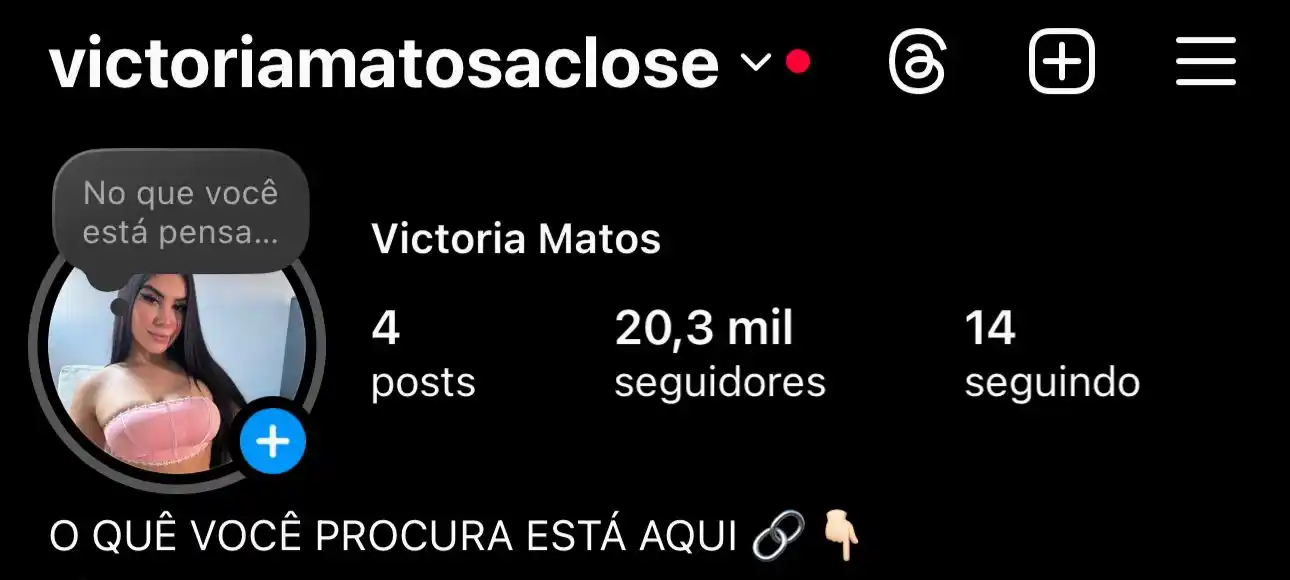Create a new post with the plus icon
The width and height of the screenshot is (1290, 580).
coord(1062,63)
